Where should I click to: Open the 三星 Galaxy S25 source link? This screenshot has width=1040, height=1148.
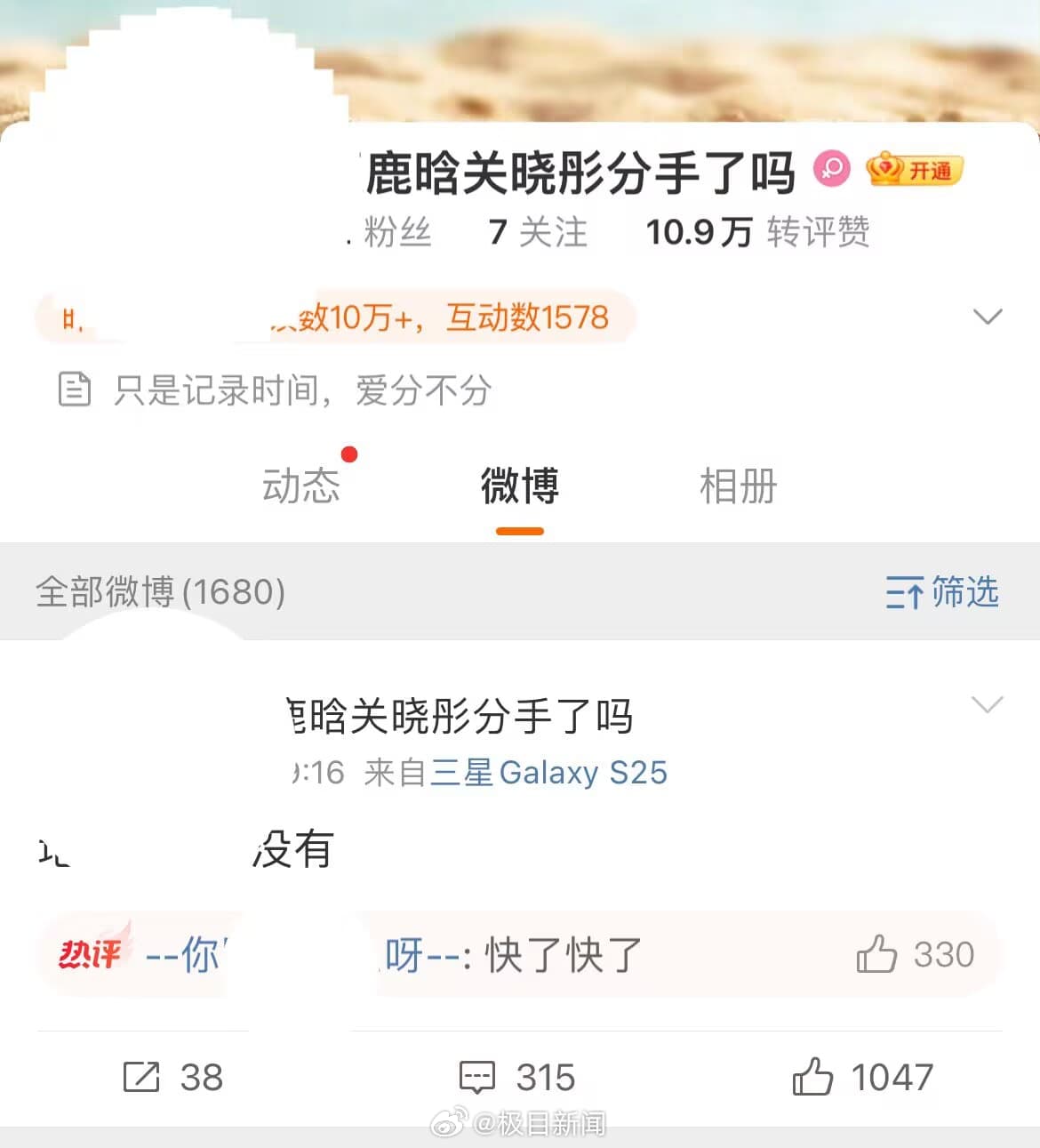click(x=548, y=773)
